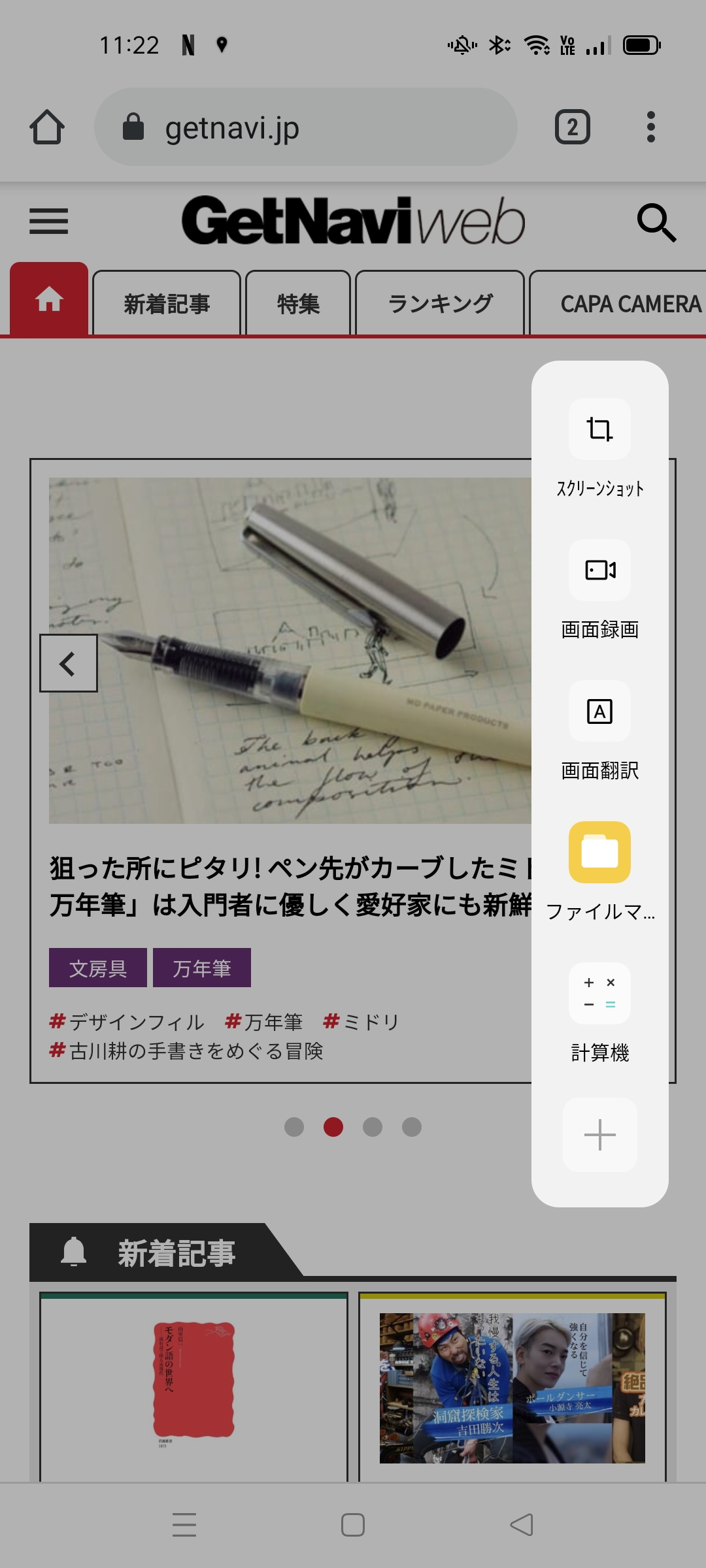Open the tab switcher showing 2 tabs
The width and height of the screenshot is (706, 1568).
click(x=573, y=127)
